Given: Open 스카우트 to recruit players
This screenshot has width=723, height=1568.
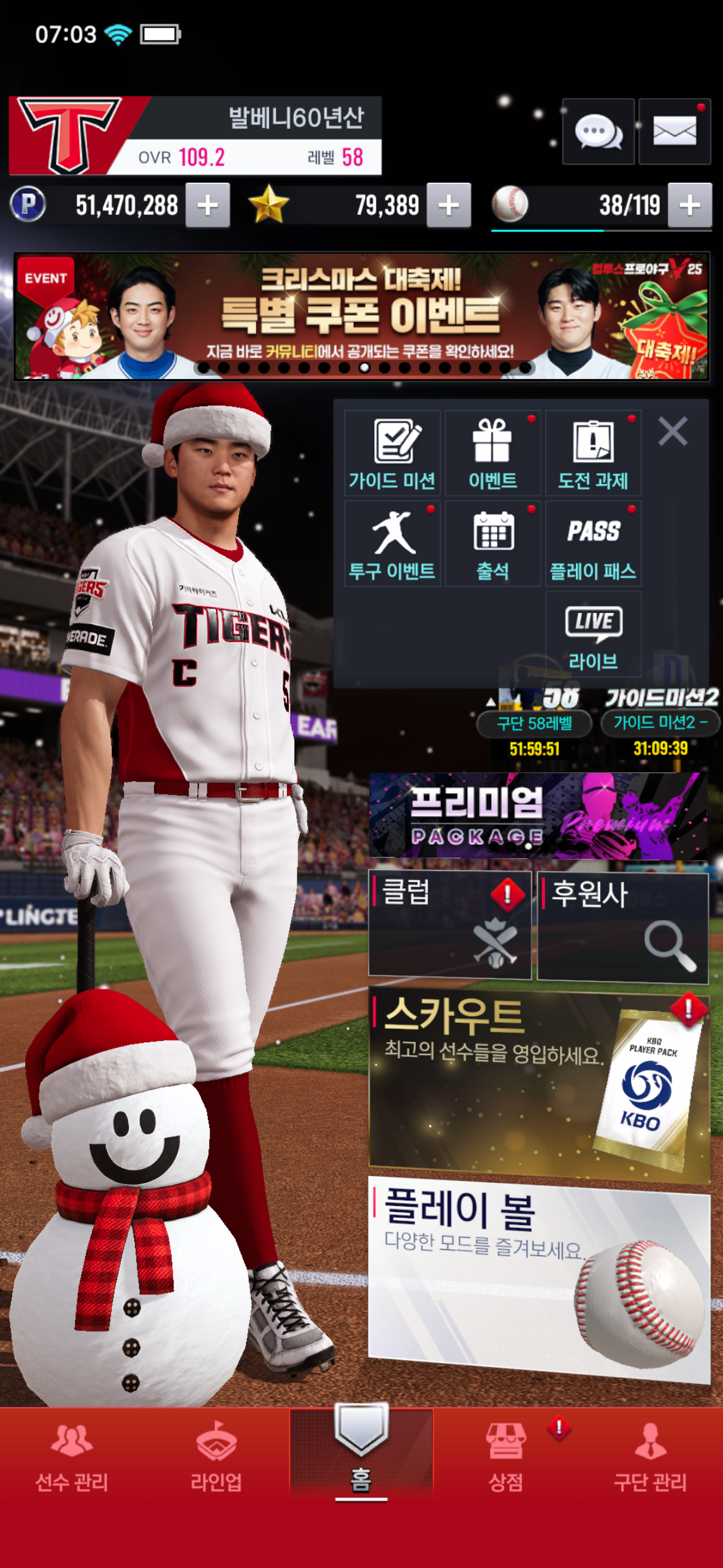Looking at the screenshot, I should click(538, 1083).
